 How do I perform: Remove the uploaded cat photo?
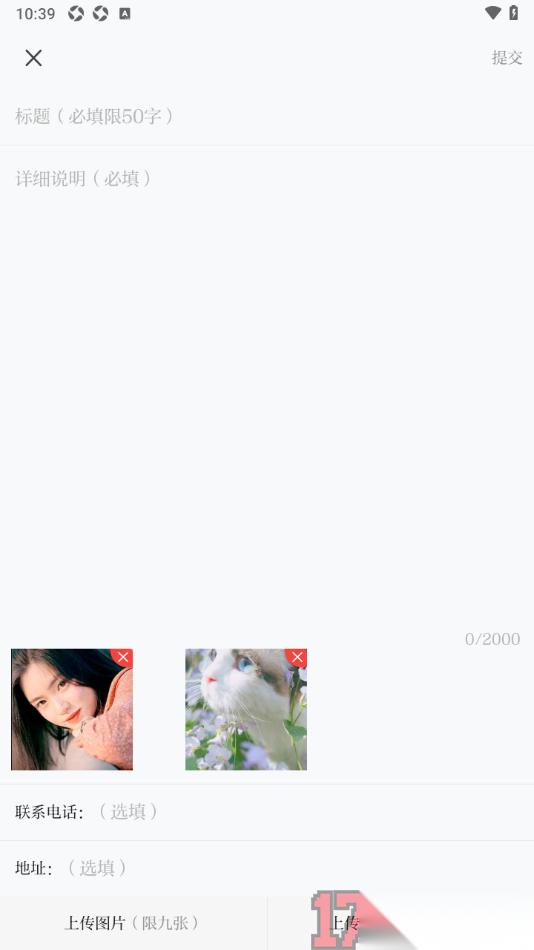(297, 657)
